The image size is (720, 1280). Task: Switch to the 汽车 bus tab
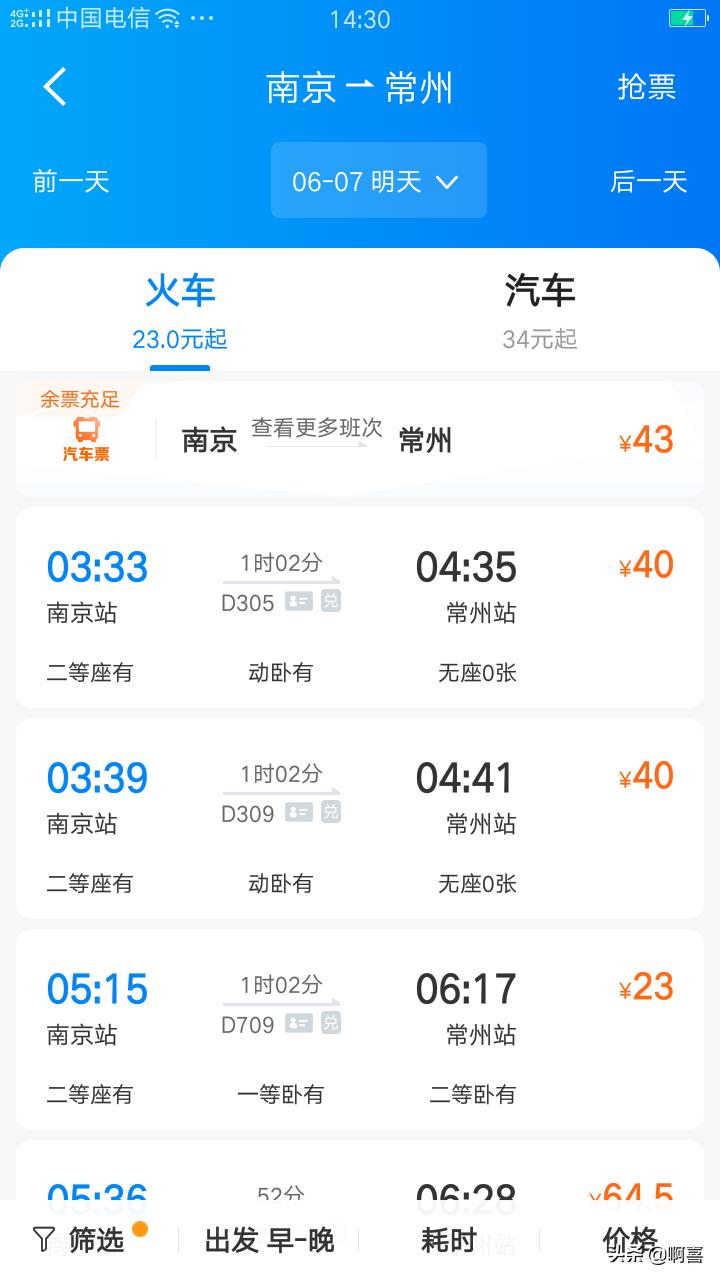pos(540,310)
